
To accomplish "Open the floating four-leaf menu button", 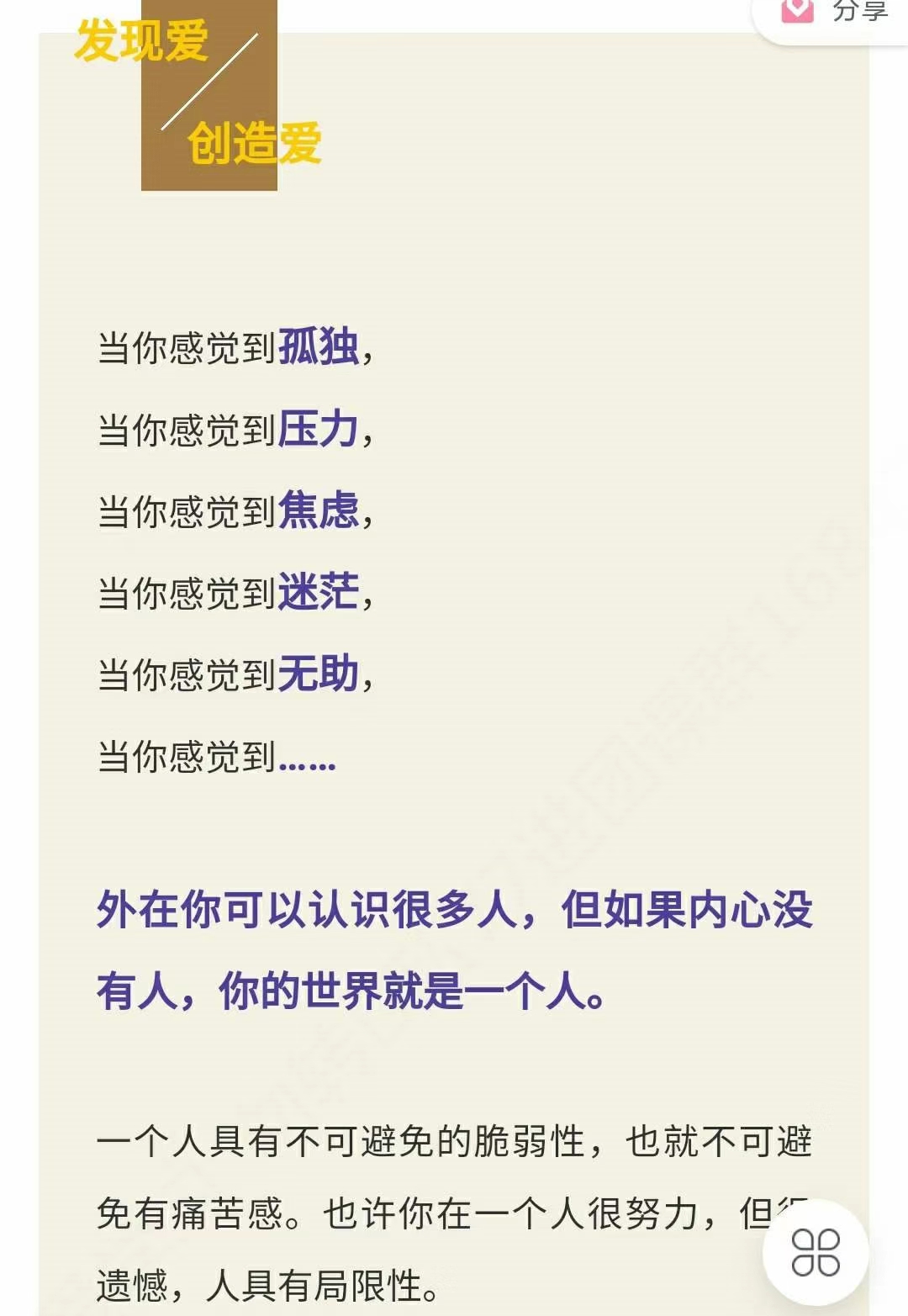I will (x=815, y=1251).
